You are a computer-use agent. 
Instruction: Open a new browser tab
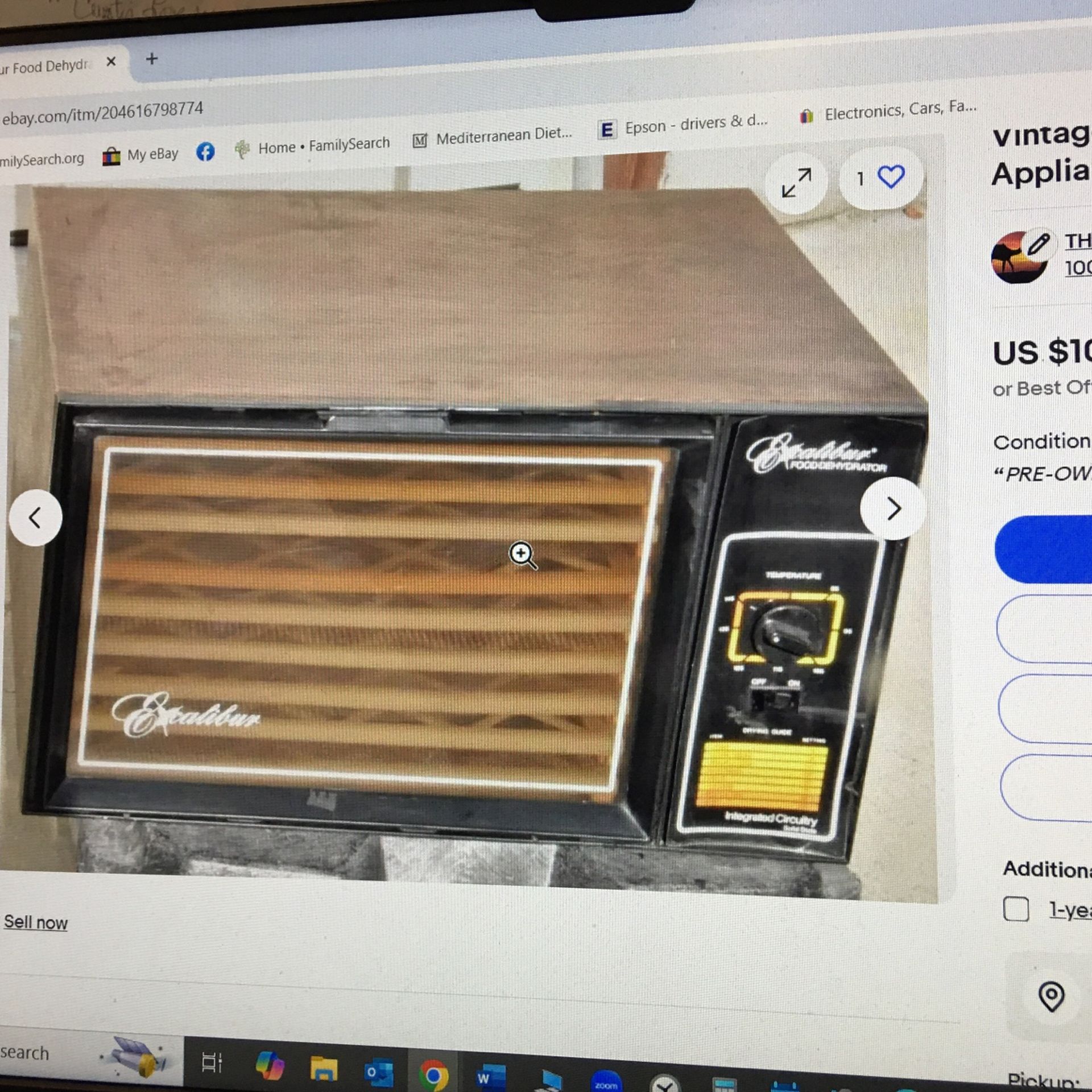click(x=152, y=59)
